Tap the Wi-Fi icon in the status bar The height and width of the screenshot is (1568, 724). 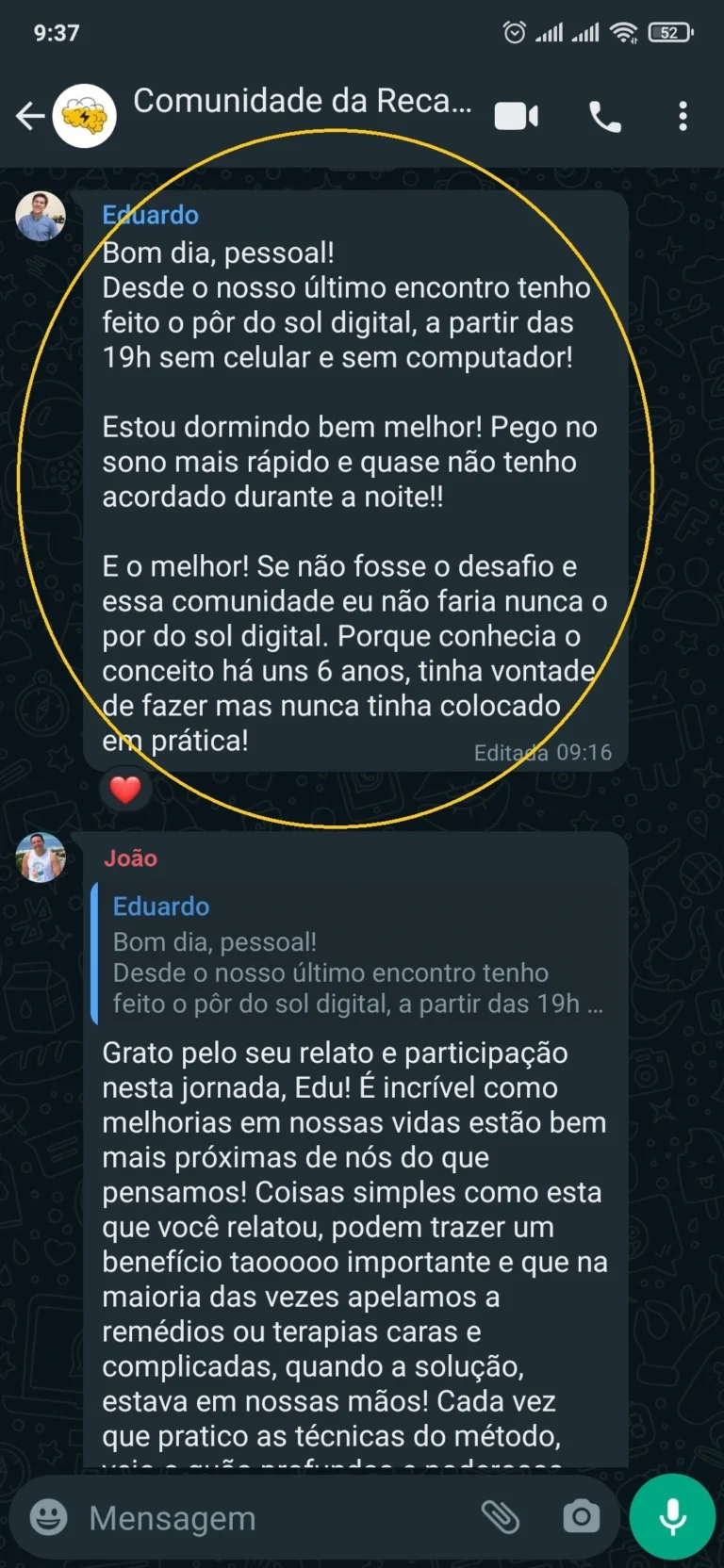tap(623, 31)
